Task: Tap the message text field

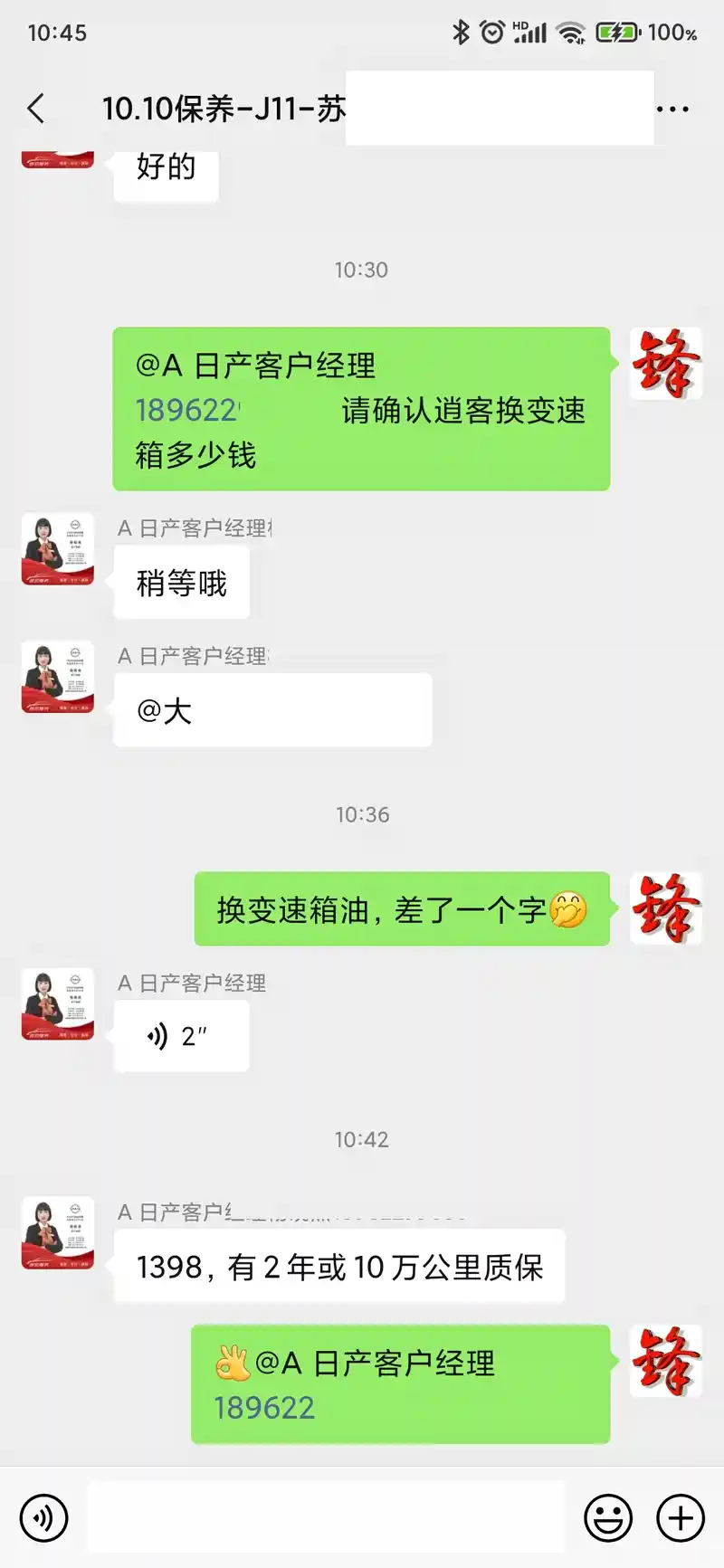Action: 326,1517
